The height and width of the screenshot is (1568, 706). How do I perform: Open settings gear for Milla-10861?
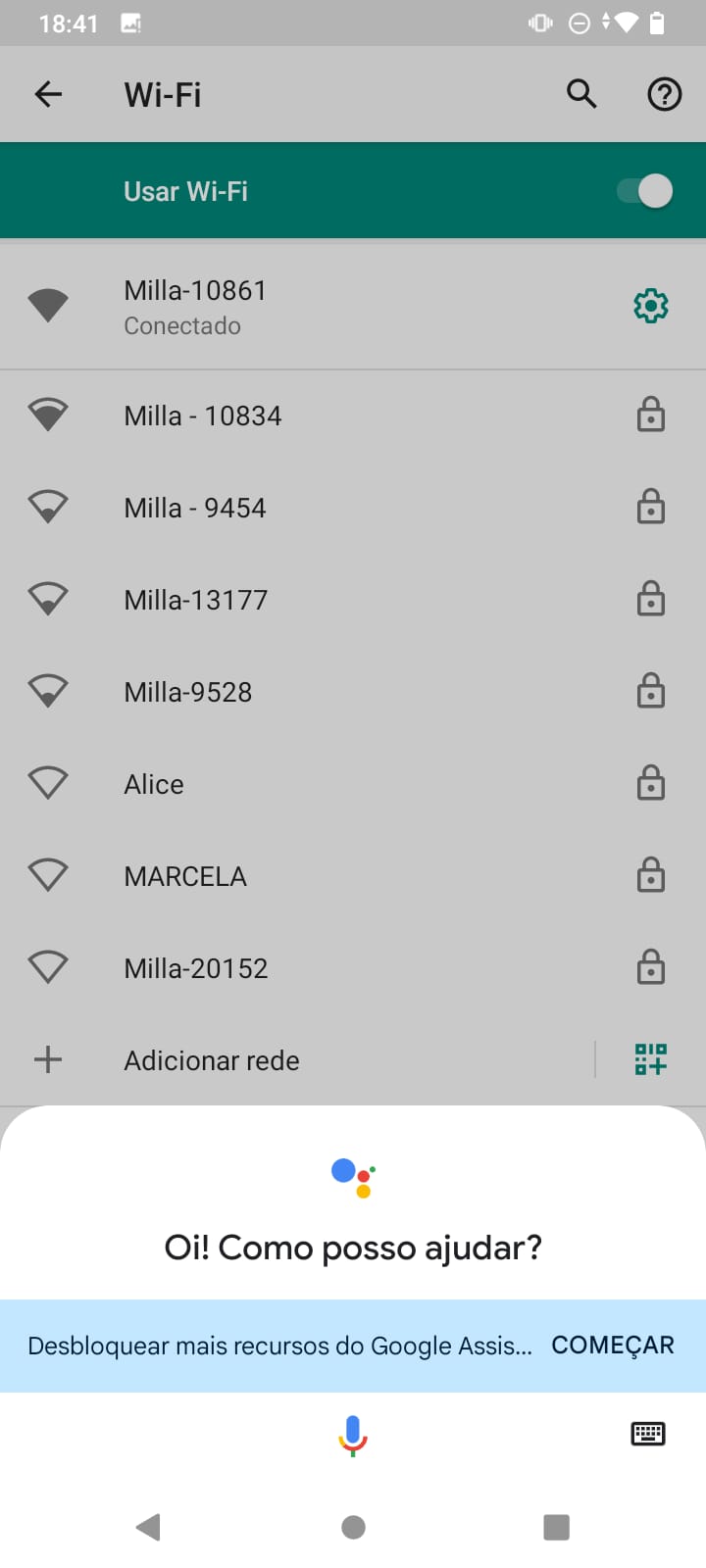tap(650, 307)
